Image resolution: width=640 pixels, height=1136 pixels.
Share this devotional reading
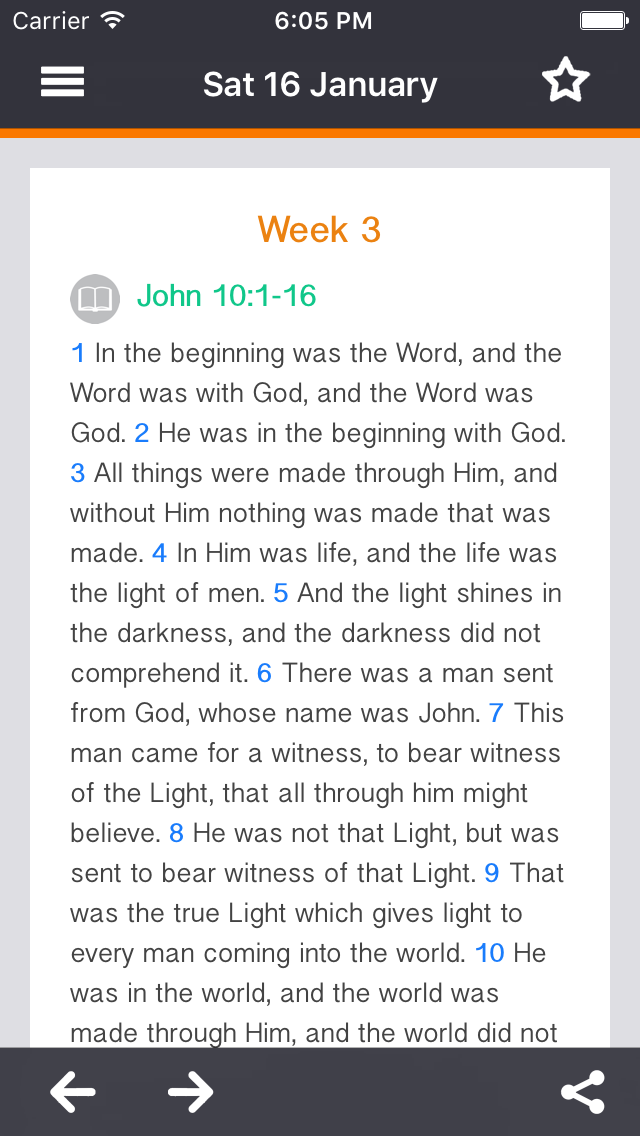(582, 1092)
